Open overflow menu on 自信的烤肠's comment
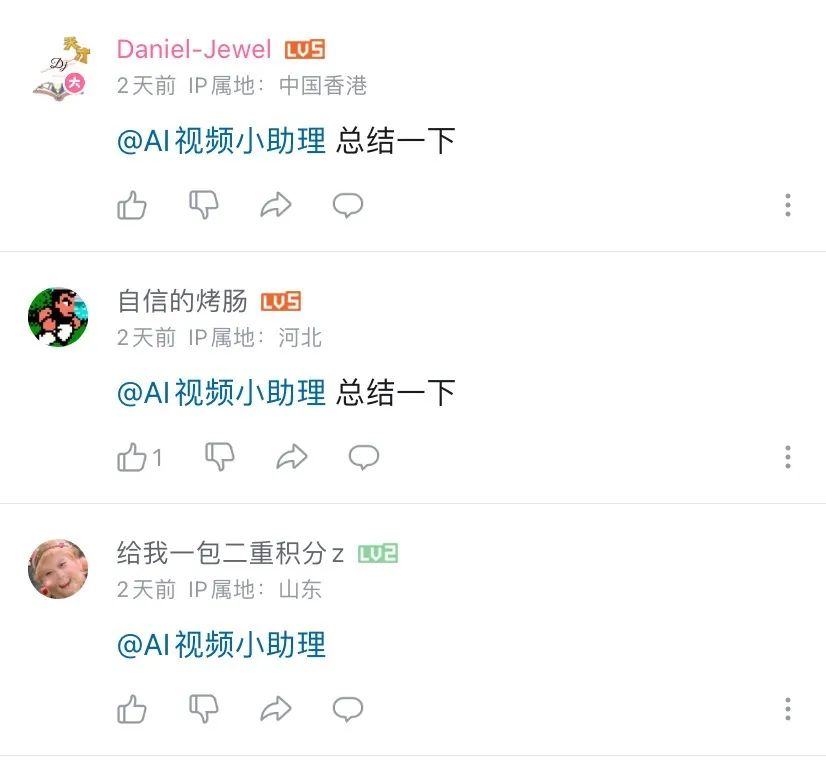Image resolution: width=826 pixels, height=770 pixels. point(788,458)
